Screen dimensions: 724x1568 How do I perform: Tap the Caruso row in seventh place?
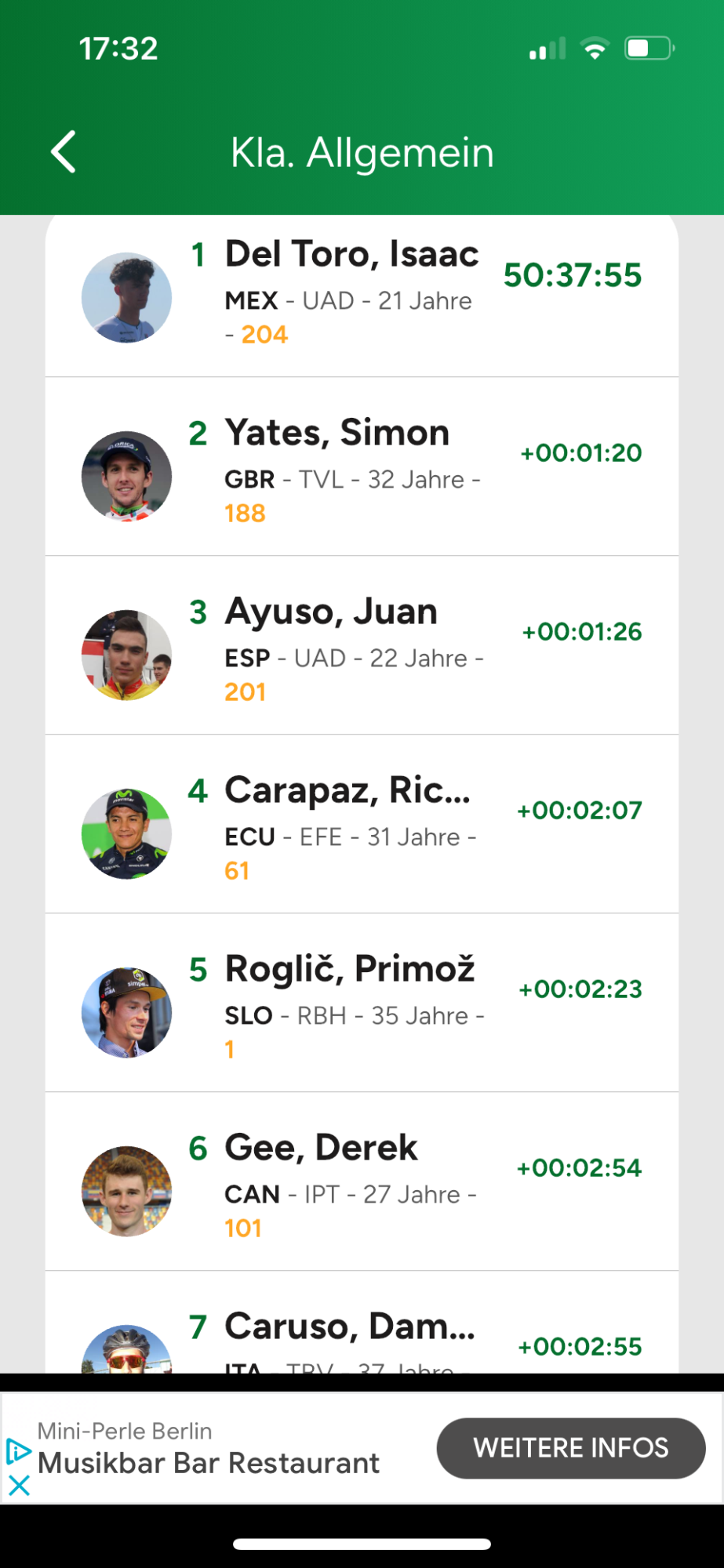coord(350,1327)
